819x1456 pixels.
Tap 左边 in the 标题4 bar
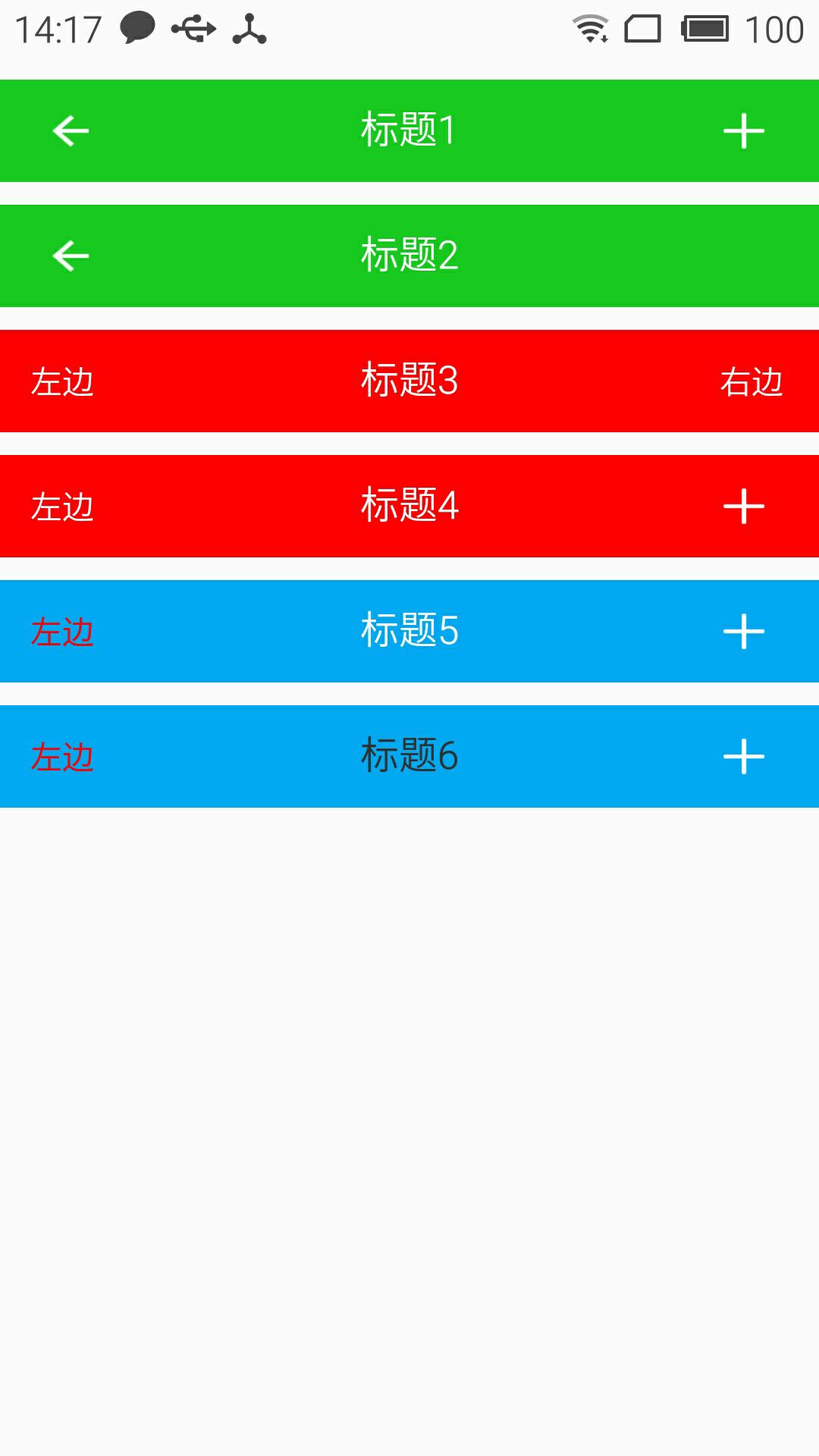62,507
